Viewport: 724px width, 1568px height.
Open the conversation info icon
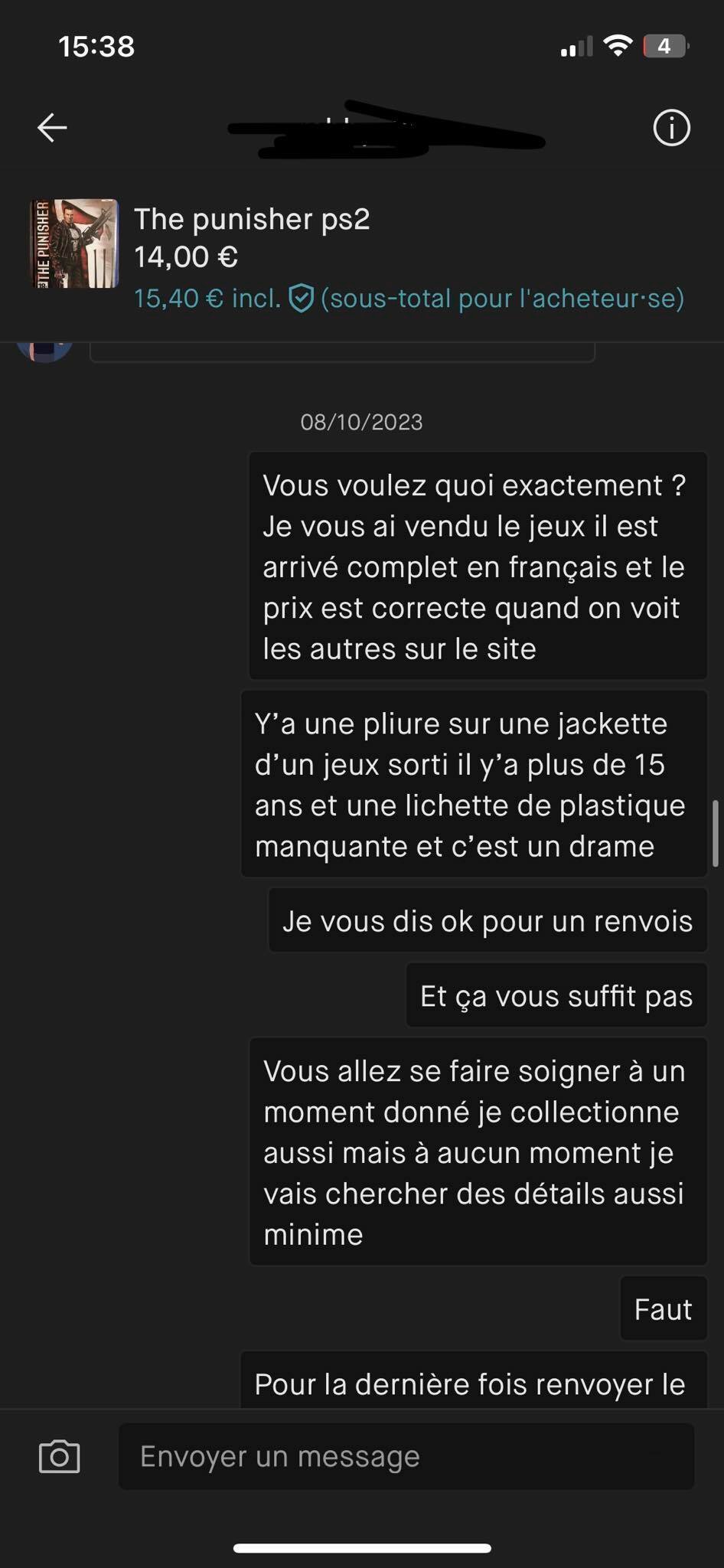pyautogui.click(x=671, y=127)
